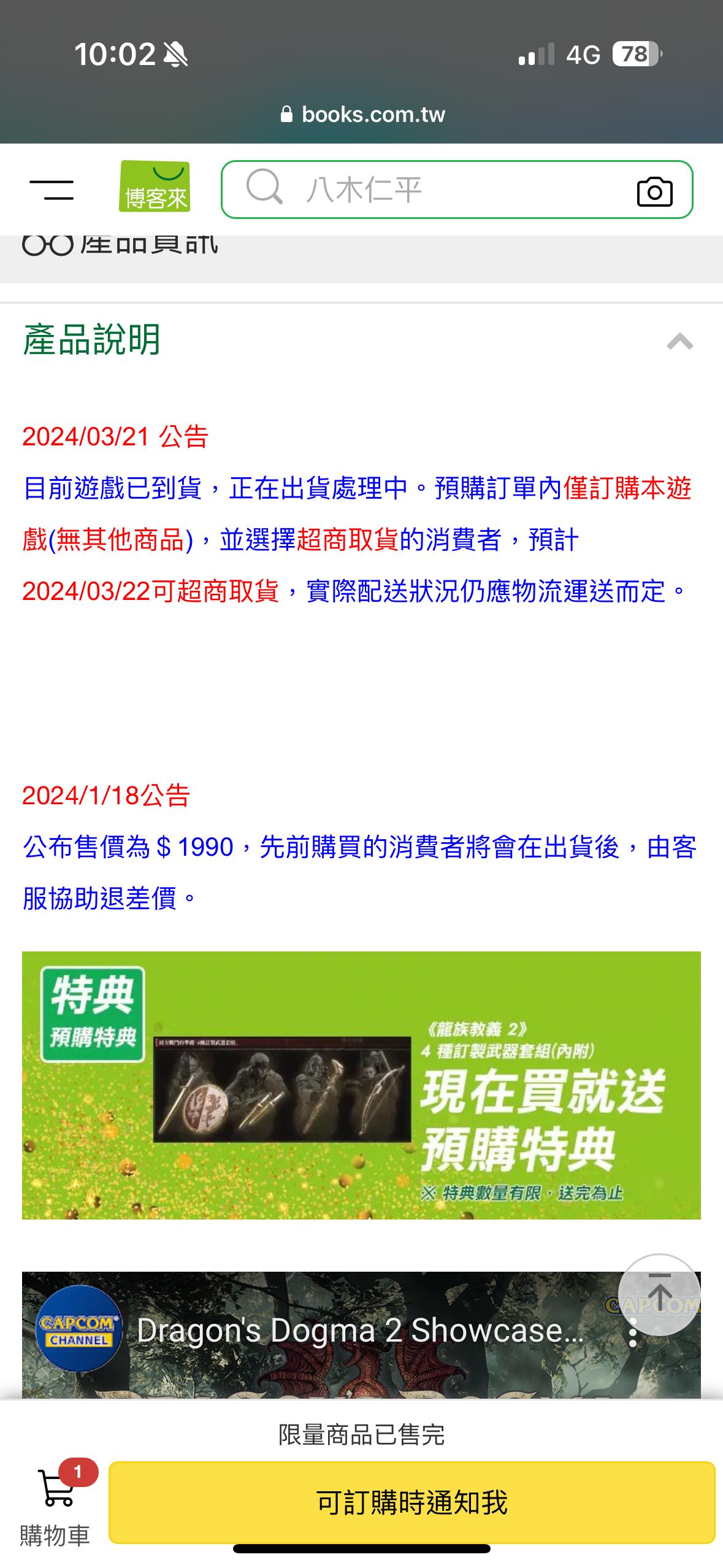
Task: Jump back to top of page
Action: click(x=659, y=1294)
